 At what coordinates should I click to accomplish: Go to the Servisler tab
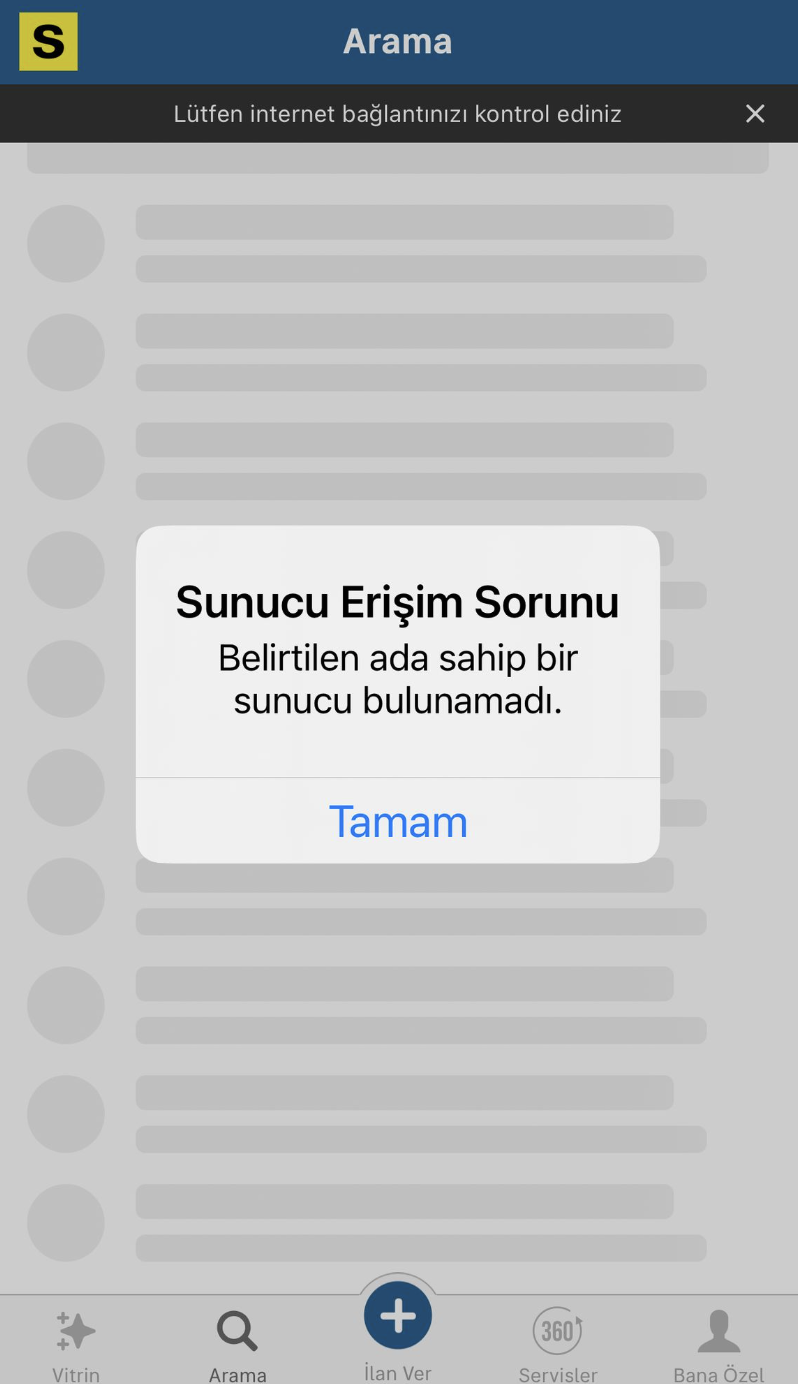558,1344
